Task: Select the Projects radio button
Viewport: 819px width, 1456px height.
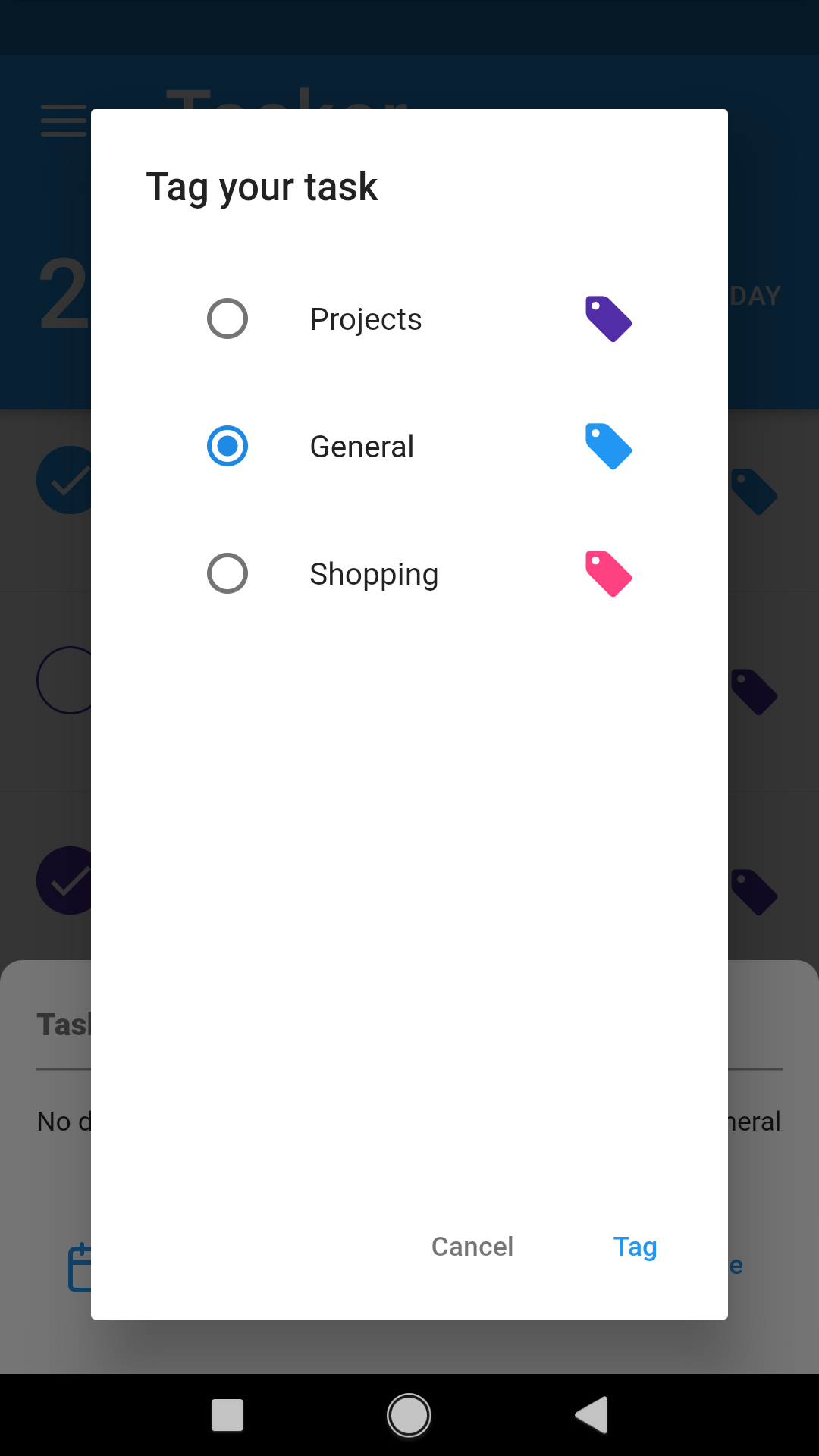Action: [227, 318]
